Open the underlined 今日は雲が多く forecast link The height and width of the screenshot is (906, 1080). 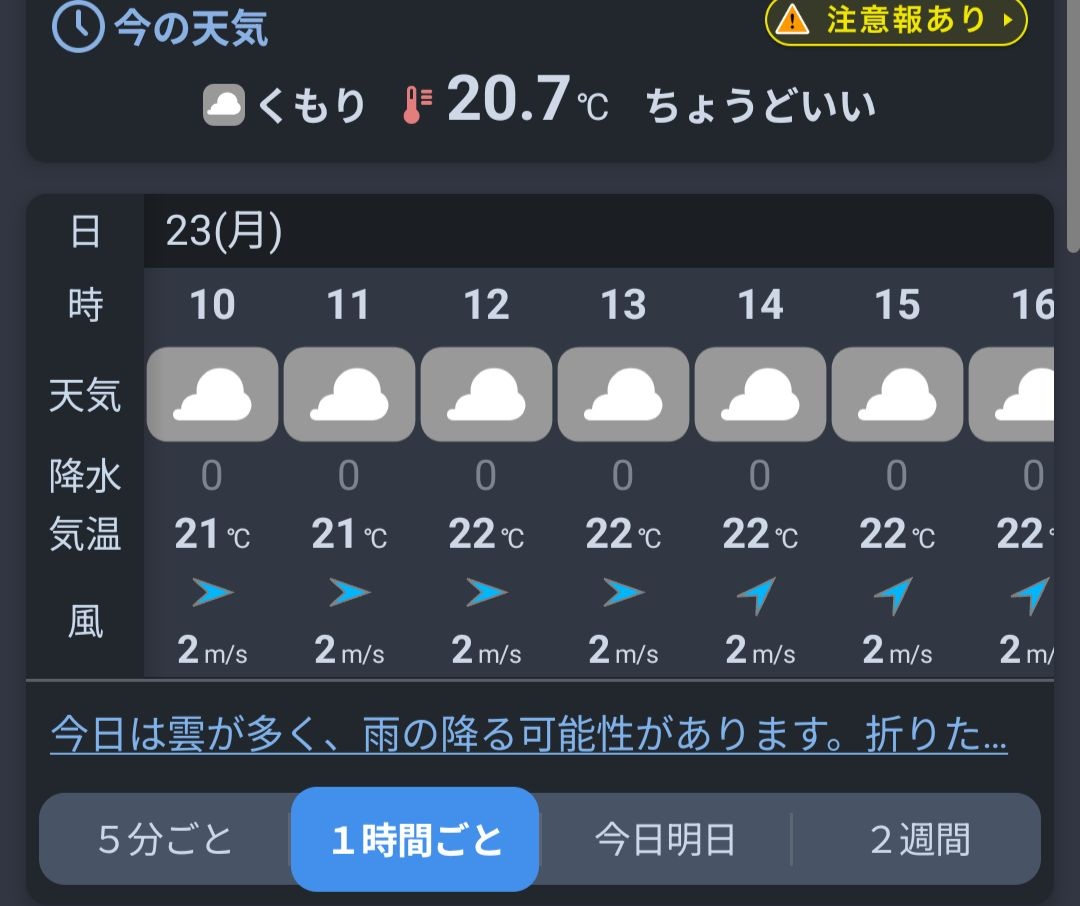[x=528, y=737]
